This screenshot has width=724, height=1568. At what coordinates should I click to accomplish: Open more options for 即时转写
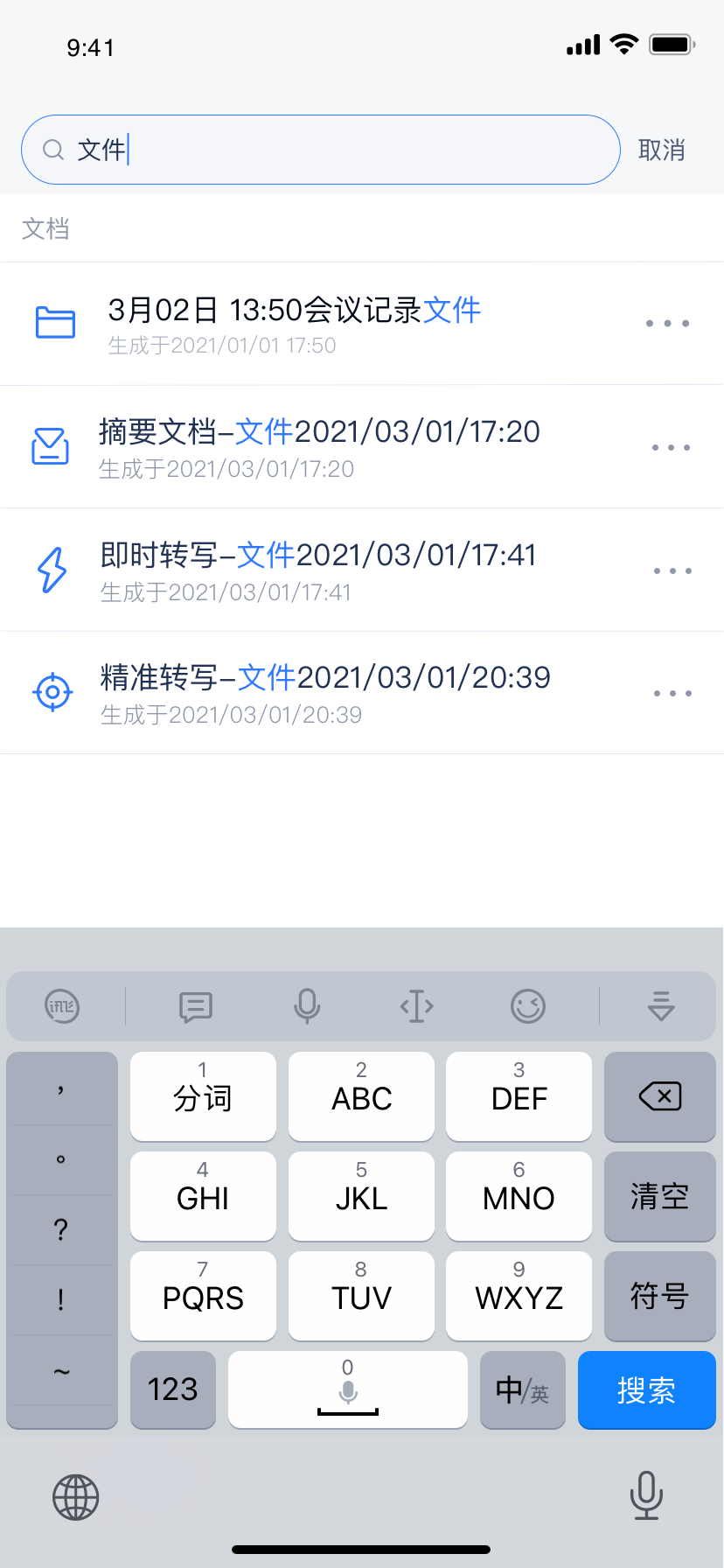tap(672, 570)
